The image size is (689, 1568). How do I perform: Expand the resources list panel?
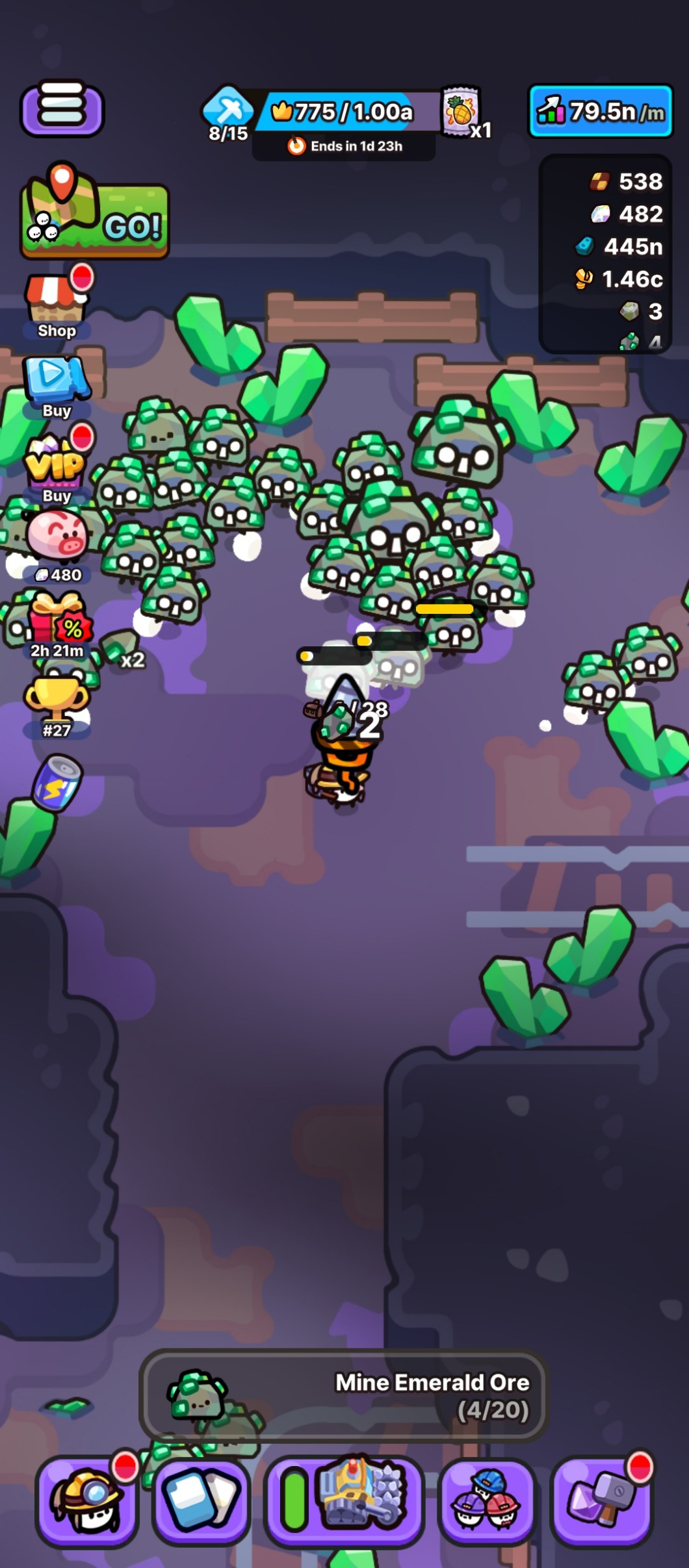(606, 254)
